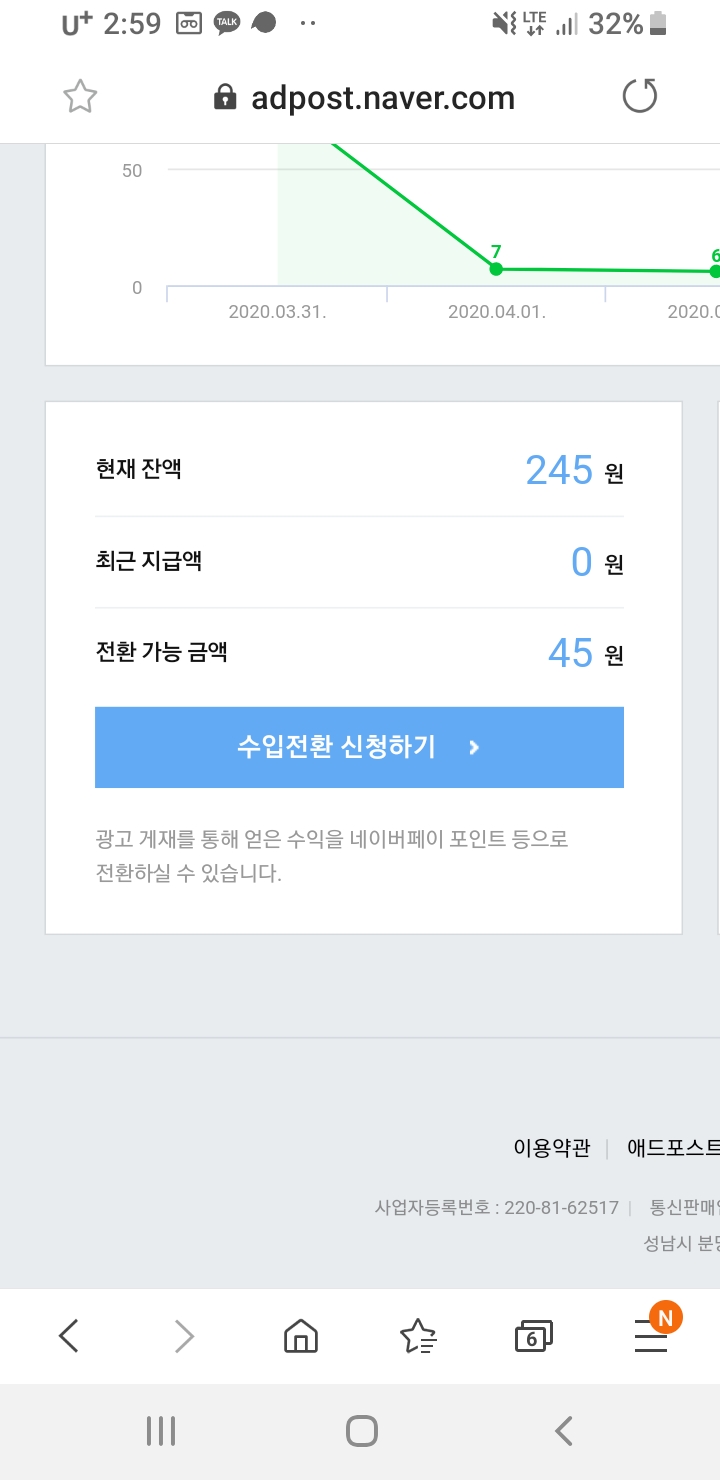Open the bookmarks list
This screenshot has height=1480, width=720.
(x=418, y=1335)
